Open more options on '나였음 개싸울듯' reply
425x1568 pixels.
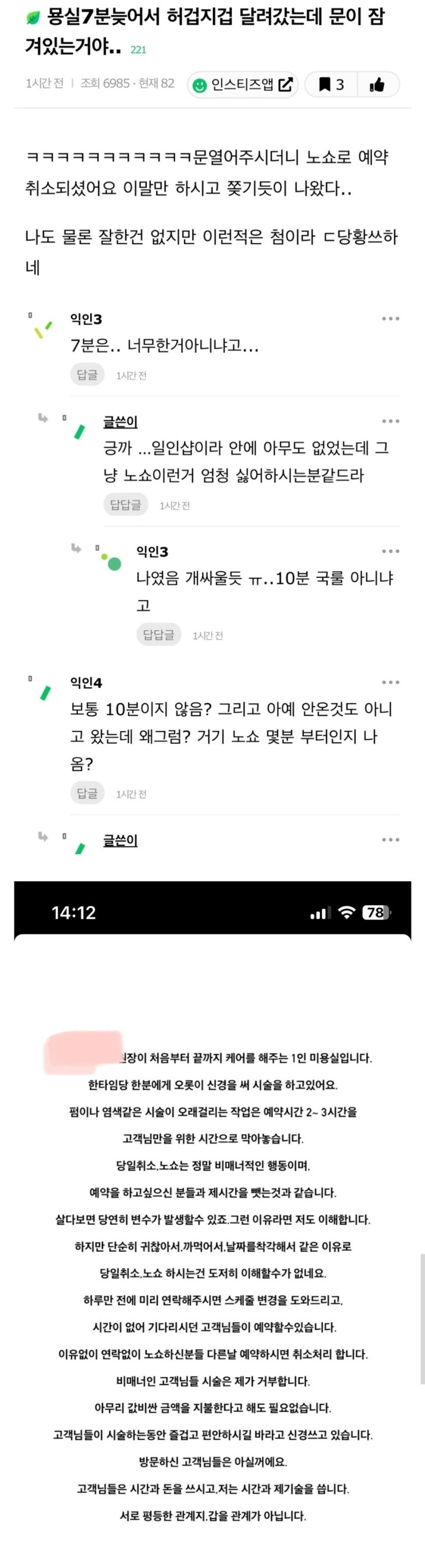tap(390, 551)
